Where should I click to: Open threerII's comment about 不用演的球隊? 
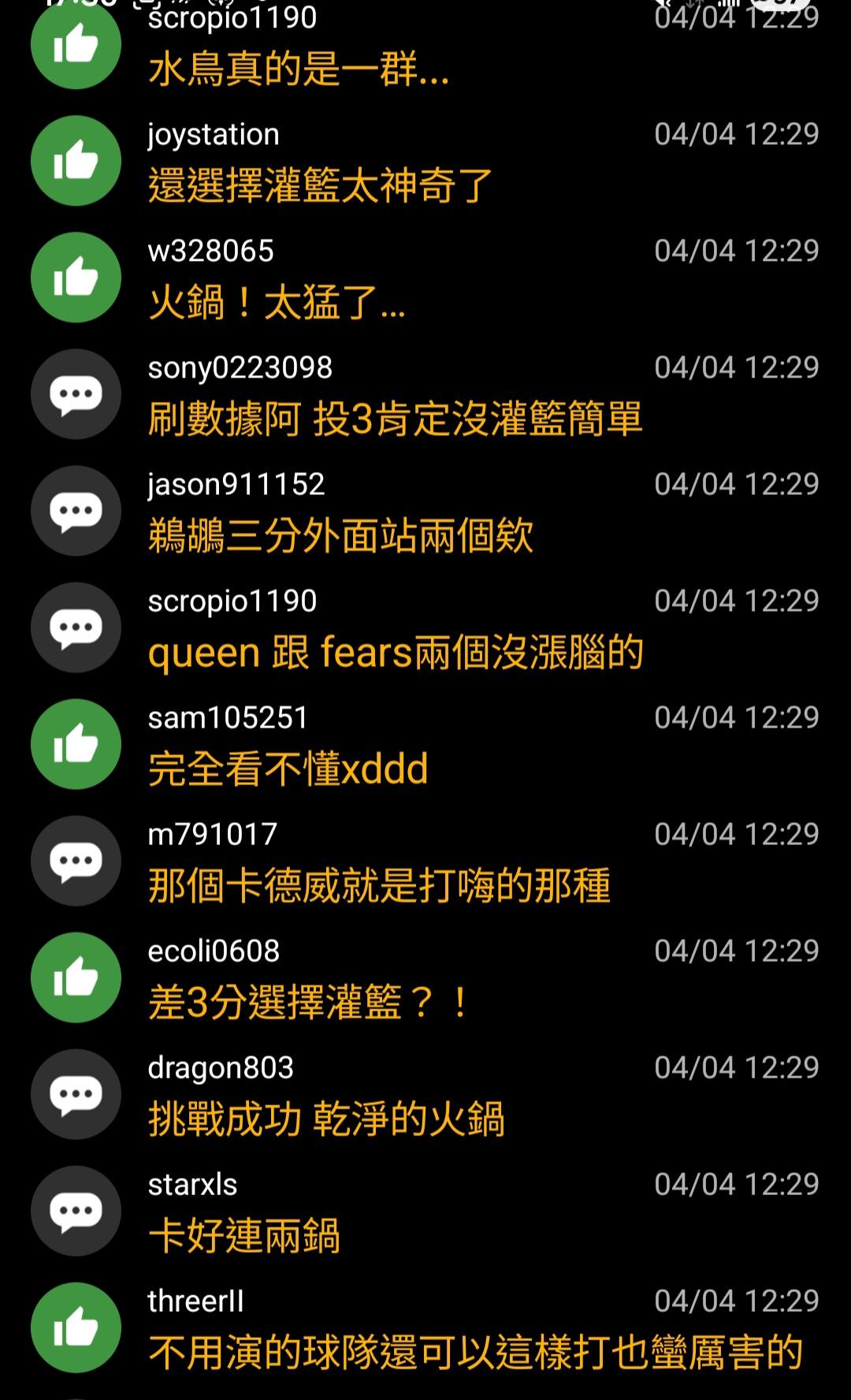click(x=475, y=1353)
